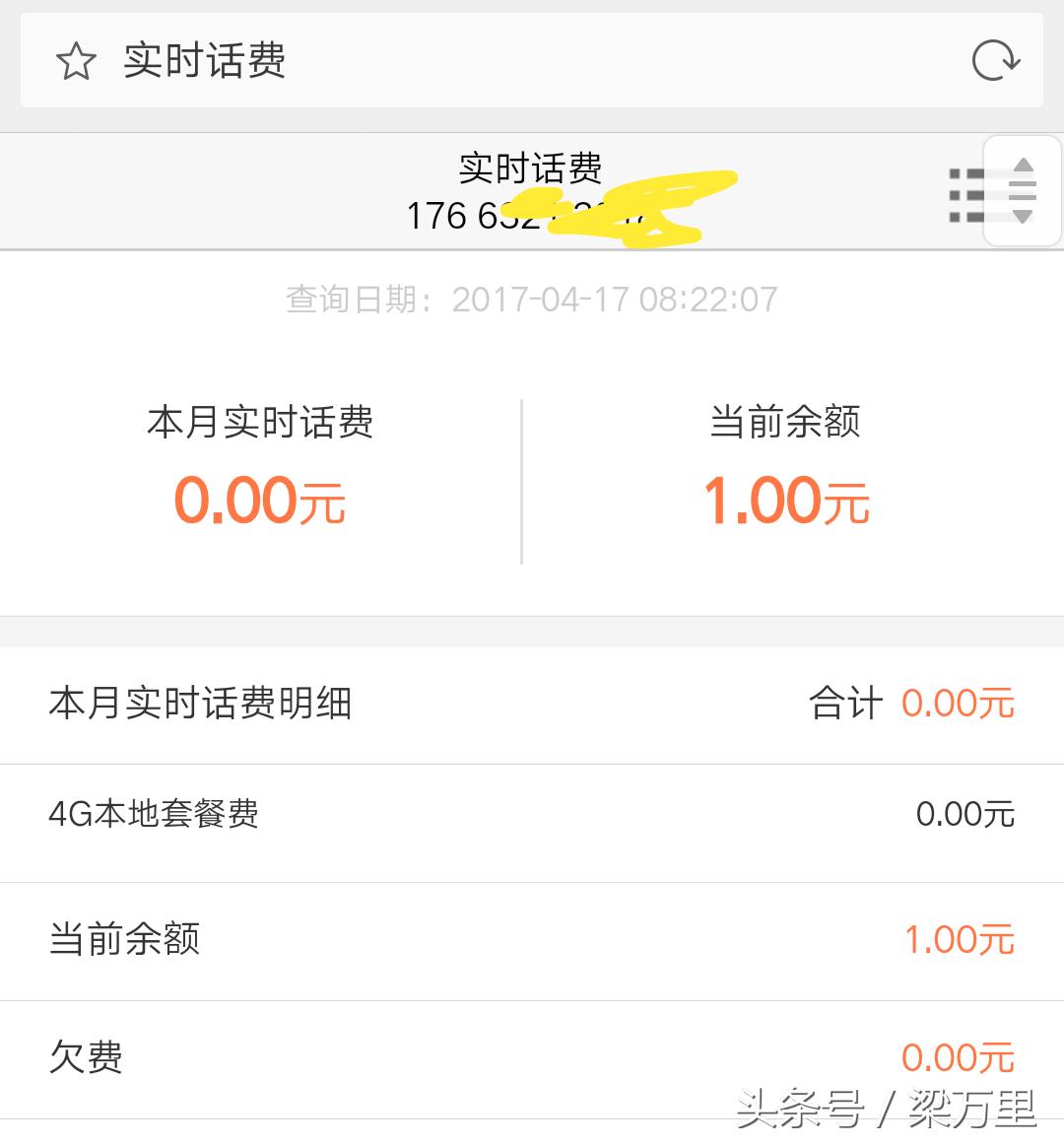Tap the 查询日期 timestamp text
The height and width of the screenshot is (1146, 1064).
point(532,298)
